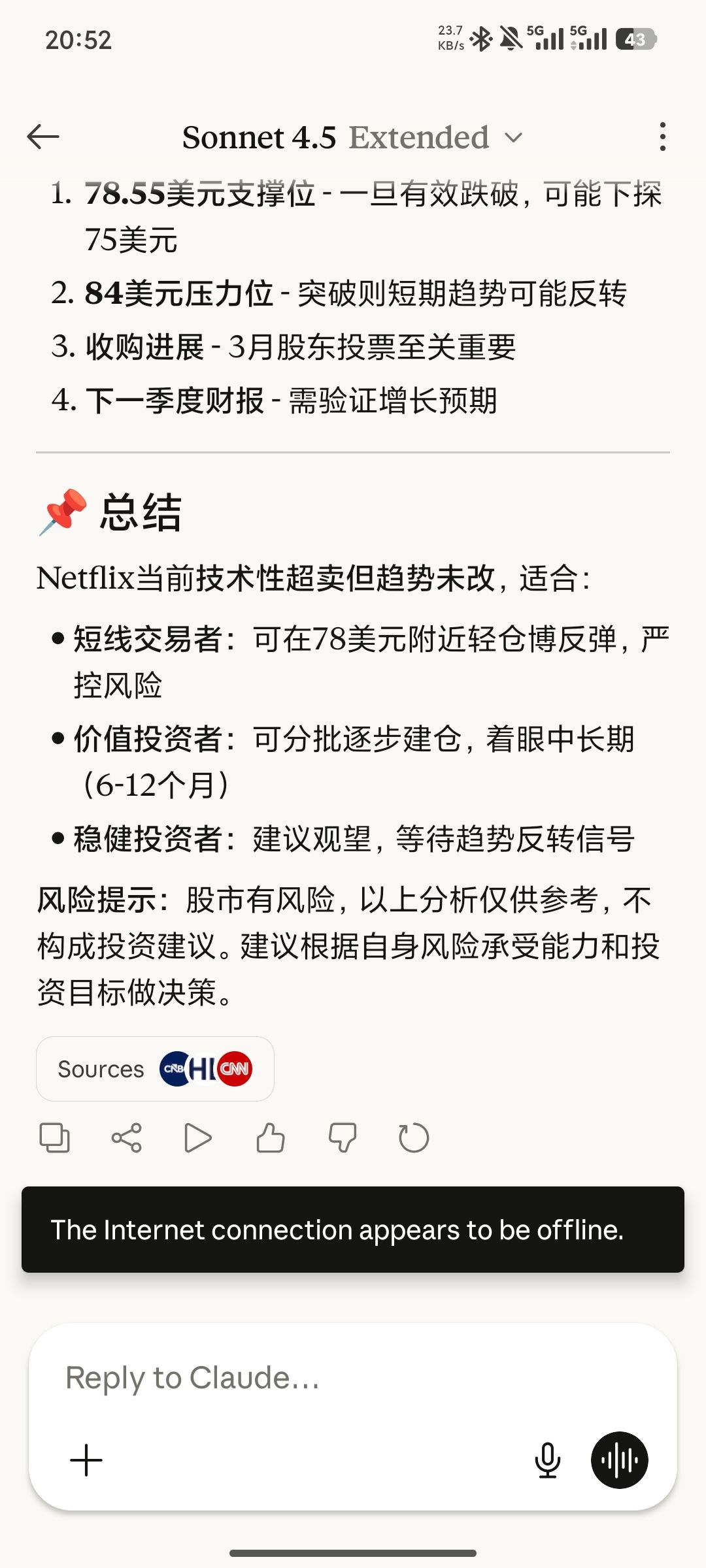
Task: Open the three-dot overflow menu
Action: [x=662, y=137]
